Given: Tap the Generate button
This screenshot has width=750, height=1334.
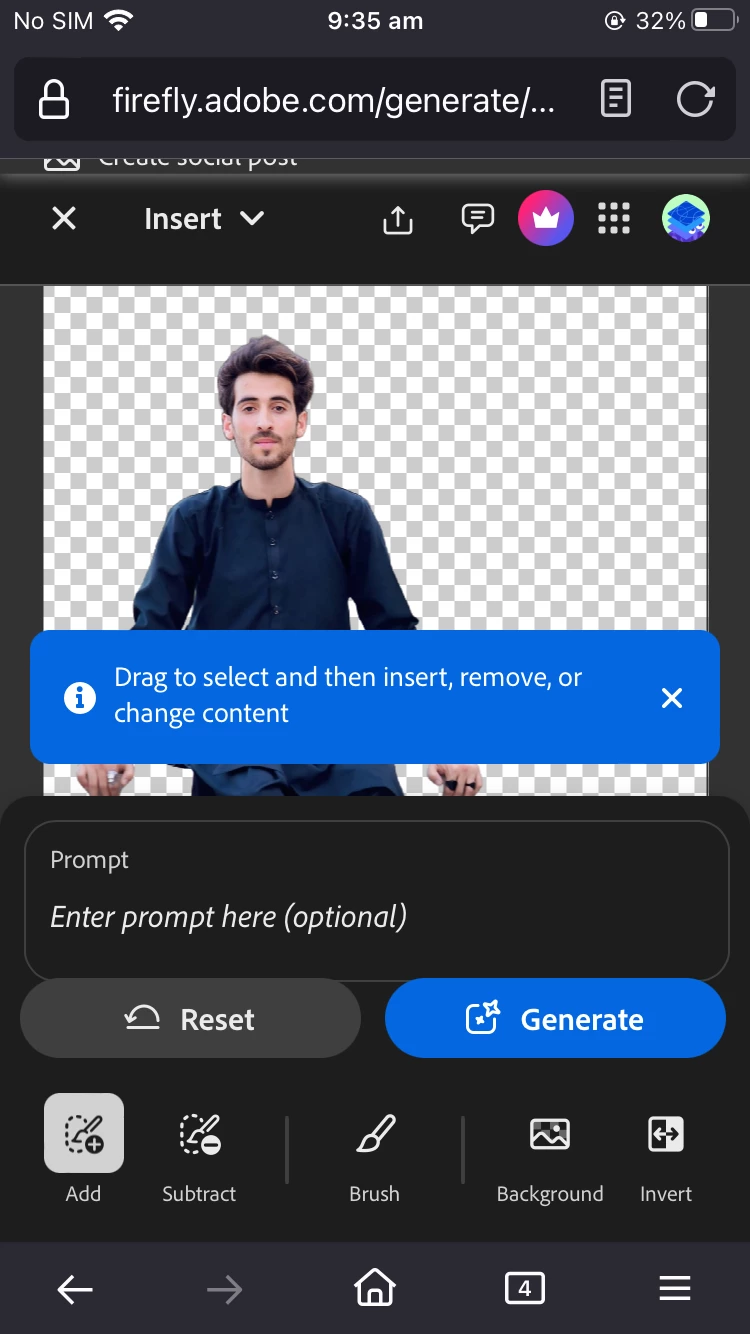Looking at the screenshot, I should coord(555,1019).
